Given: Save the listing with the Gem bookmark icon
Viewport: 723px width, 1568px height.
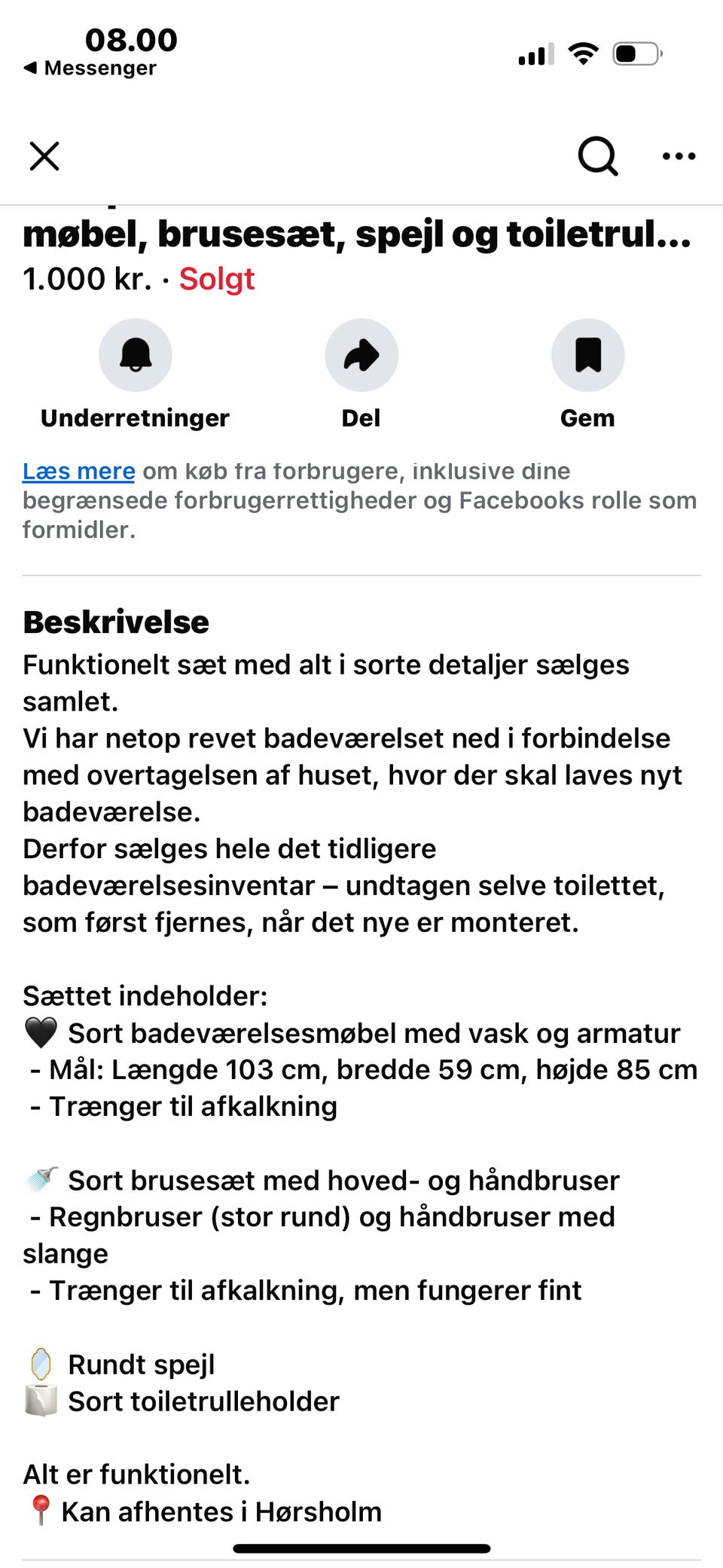Looking at the screenshot, I should (x=588, y=355).
